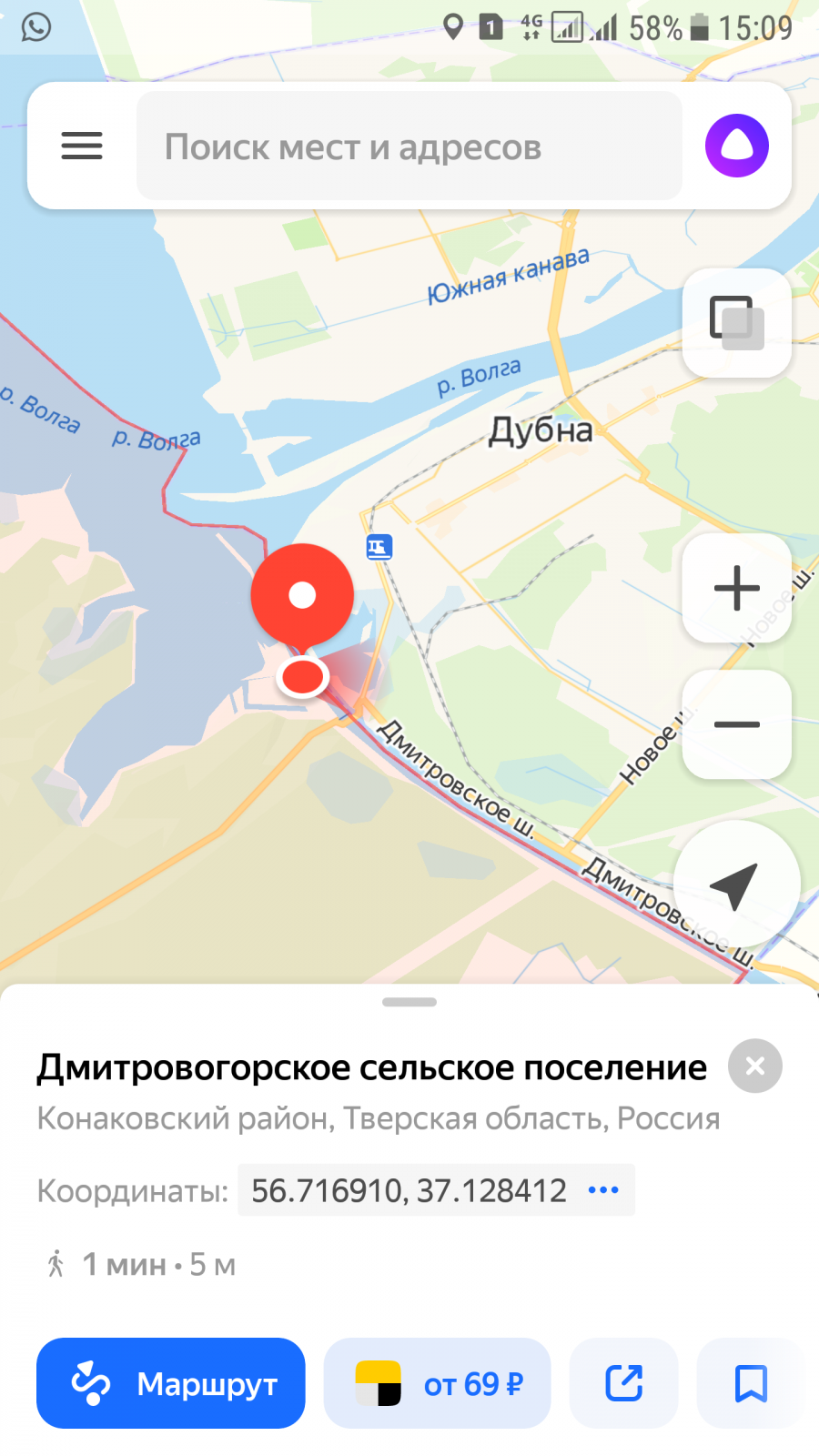
Task: Order a taxi from 69 ₽
Action: [x=438, y=1383]
